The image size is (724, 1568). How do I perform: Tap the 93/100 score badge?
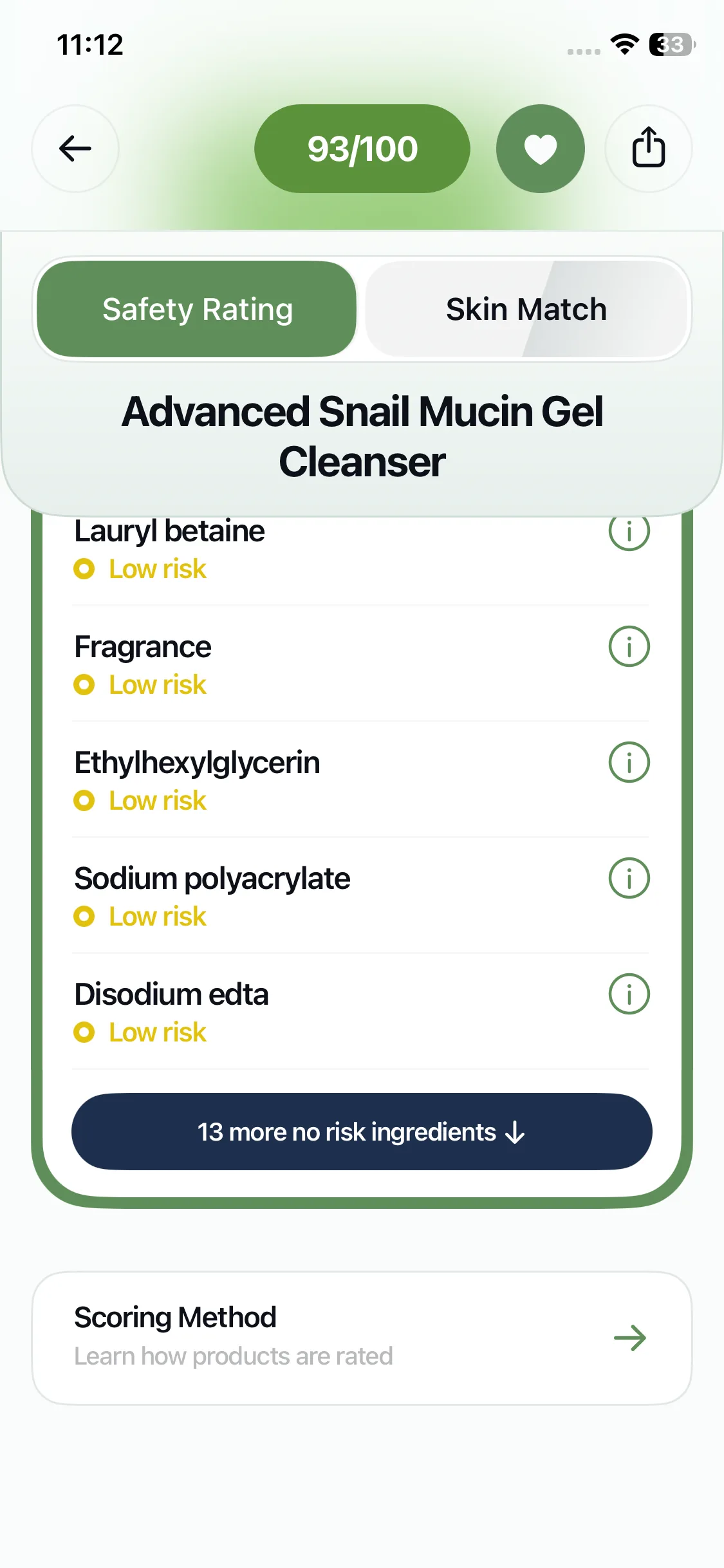pos(362,149)
